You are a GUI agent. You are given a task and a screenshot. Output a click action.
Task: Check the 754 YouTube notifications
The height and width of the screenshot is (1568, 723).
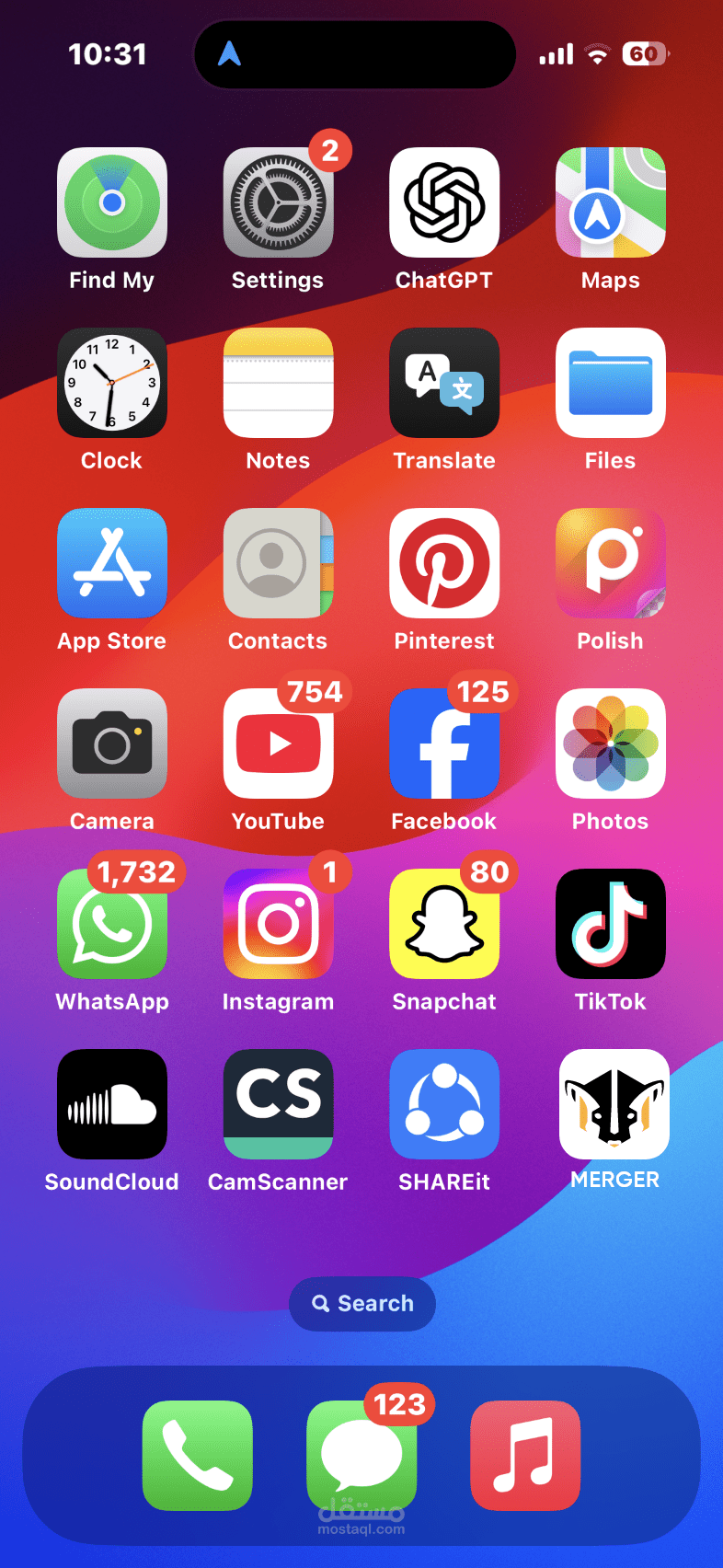pos(278,744)
